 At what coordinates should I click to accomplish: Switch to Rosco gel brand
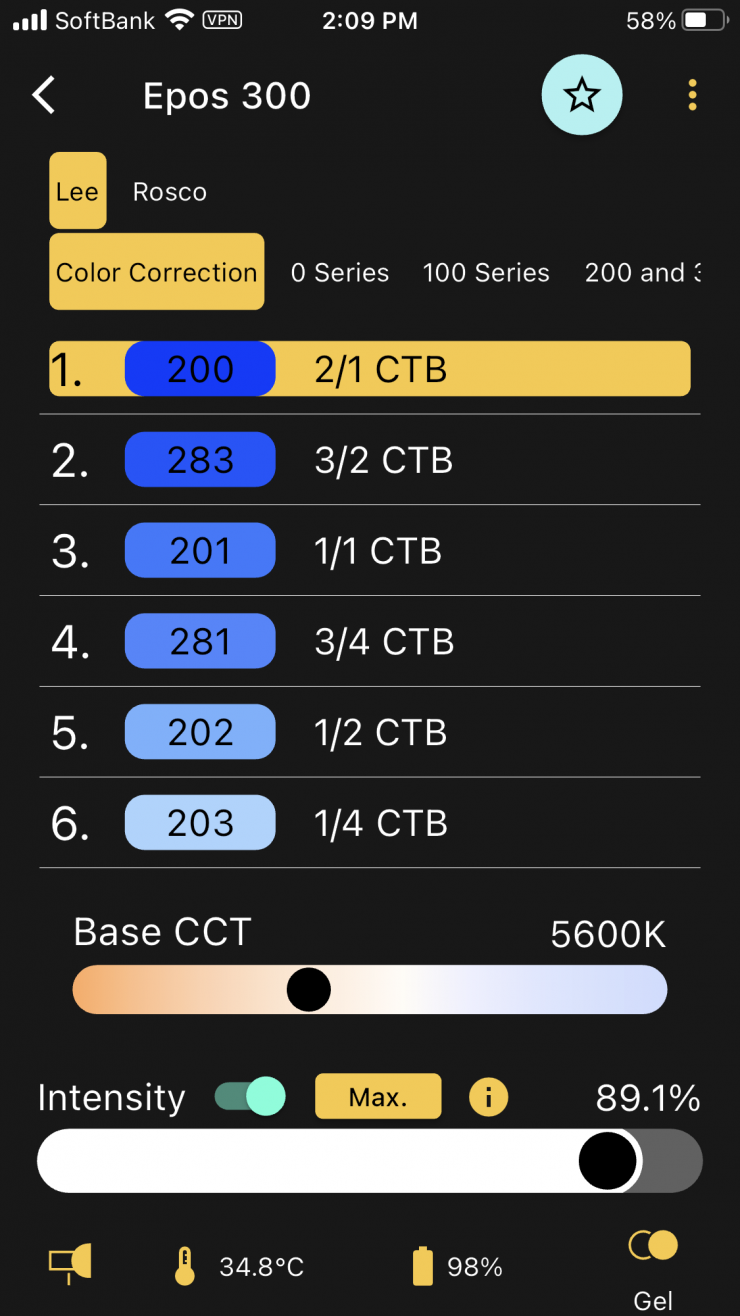(x=170, y=192)
